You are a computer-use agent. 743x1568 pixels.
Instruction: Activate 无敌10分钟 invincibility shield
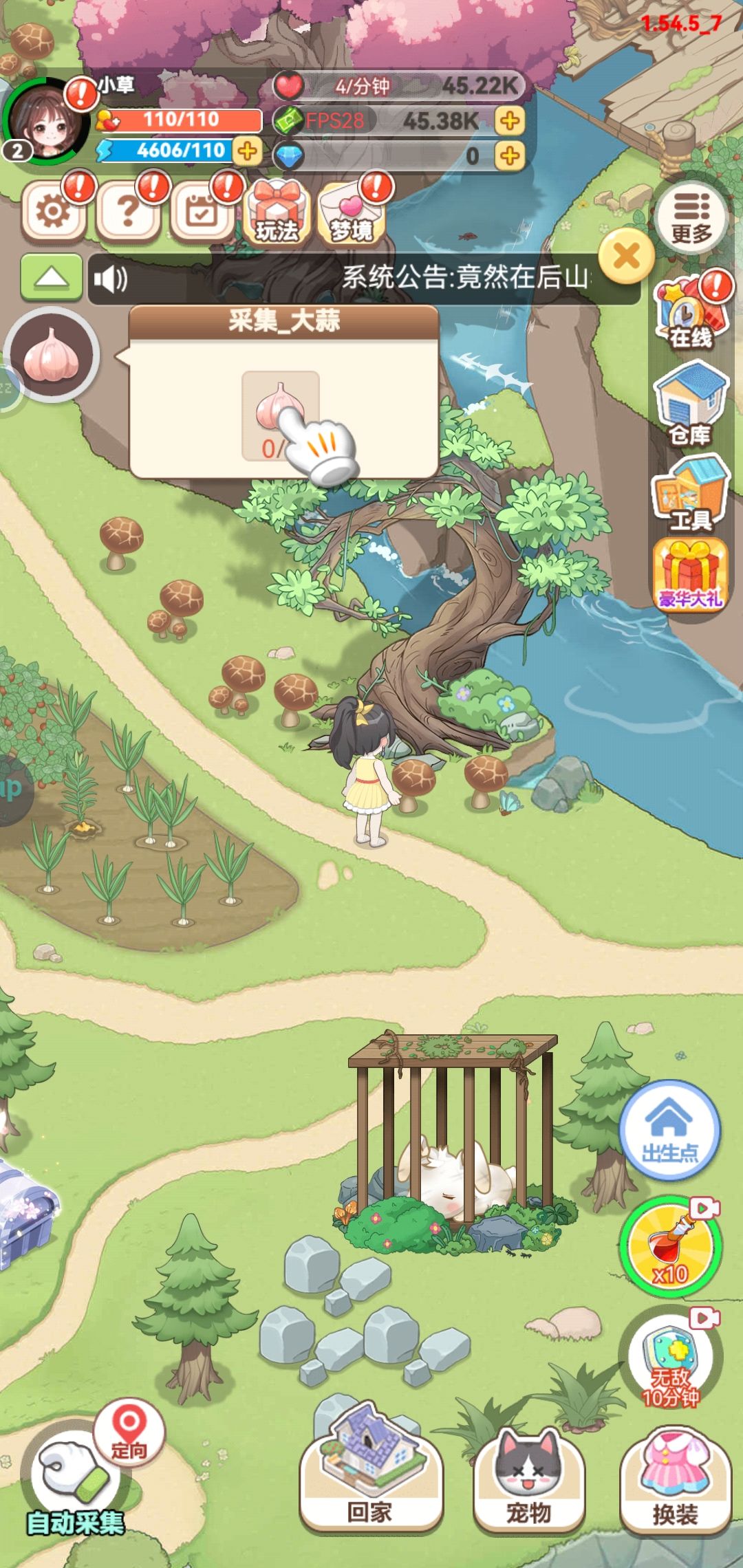click(x=670, y=1359)
